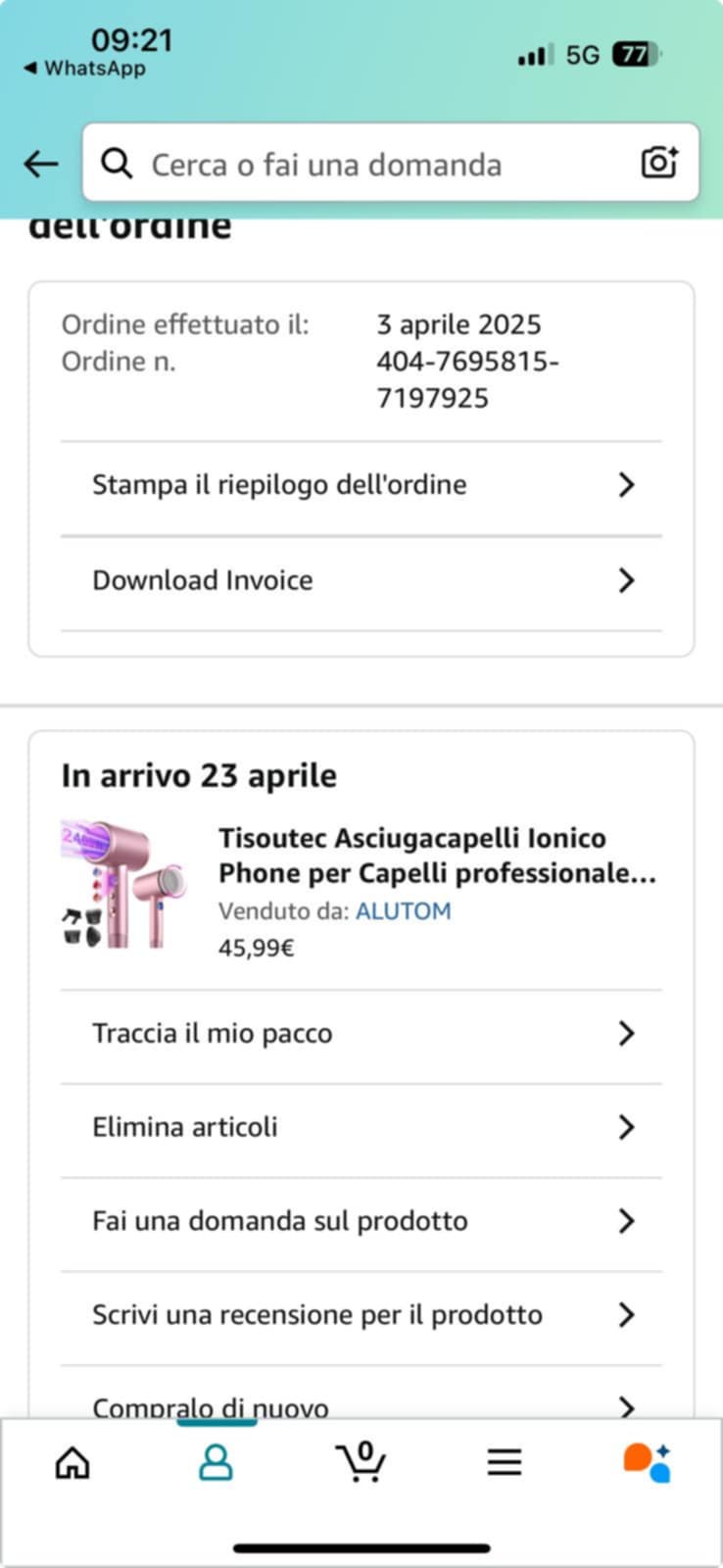Open the hamburger menu tab

click(x=505, y=1463)
